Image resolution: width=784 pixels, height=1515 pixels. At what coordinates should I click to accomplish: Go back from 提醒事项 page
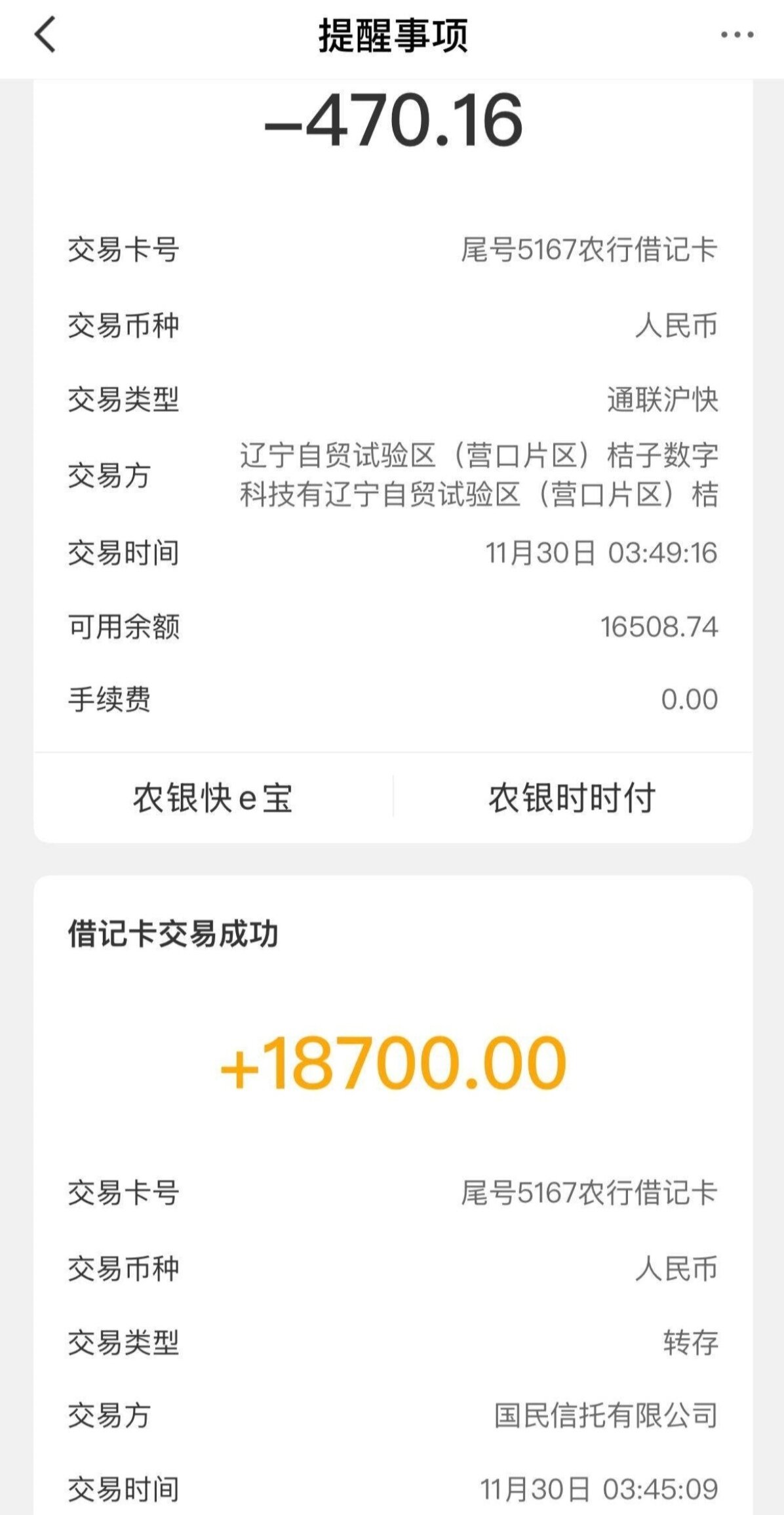click(45, 35)
